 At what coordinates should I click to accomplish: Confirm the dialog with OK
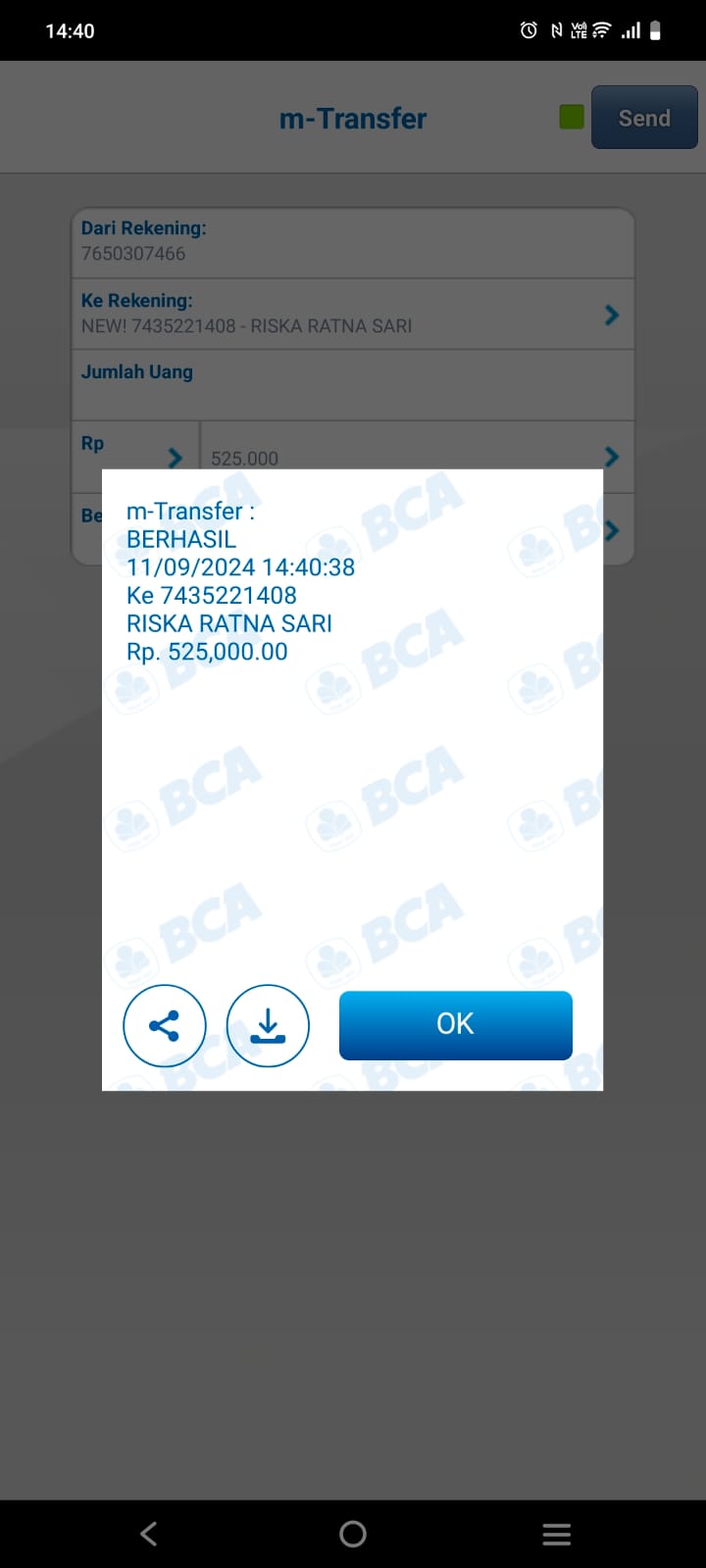[x=455, y=1024]
